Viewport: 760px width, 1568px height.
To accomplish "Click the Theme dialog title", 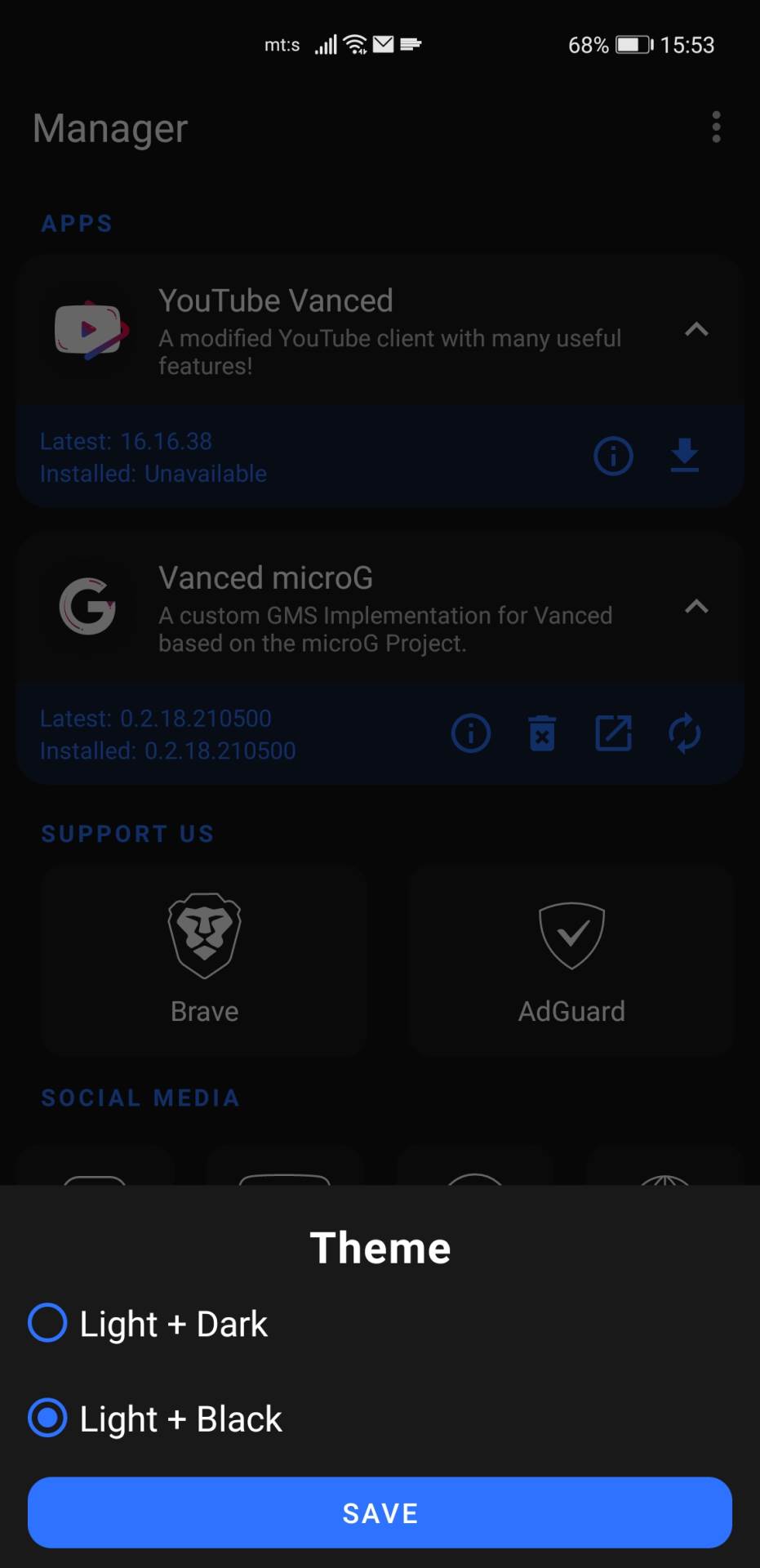I will (x=380, y=1247).
